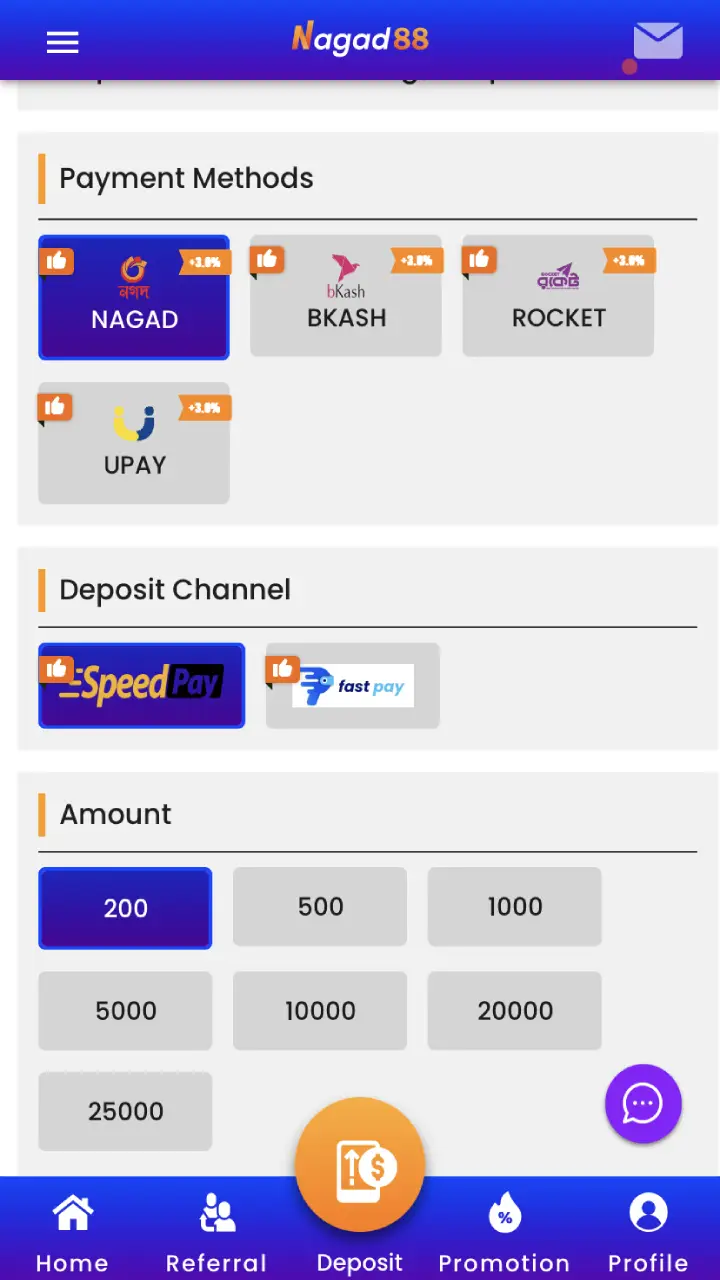Screen dimensions: 720x1280
Task: Select BKASH as payment method
Action: (345, 296)
